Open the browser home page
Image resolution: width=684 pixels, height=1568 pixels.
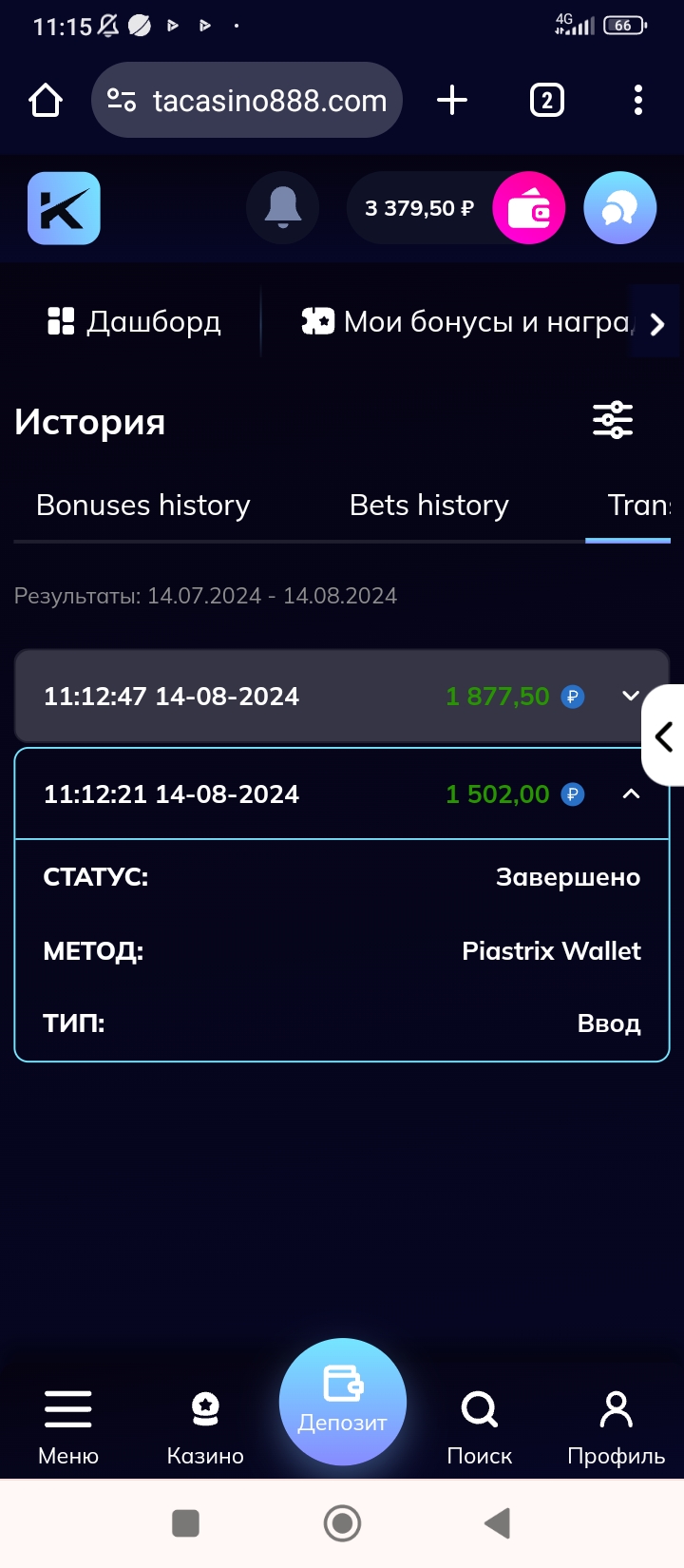[x=46, y=100]
